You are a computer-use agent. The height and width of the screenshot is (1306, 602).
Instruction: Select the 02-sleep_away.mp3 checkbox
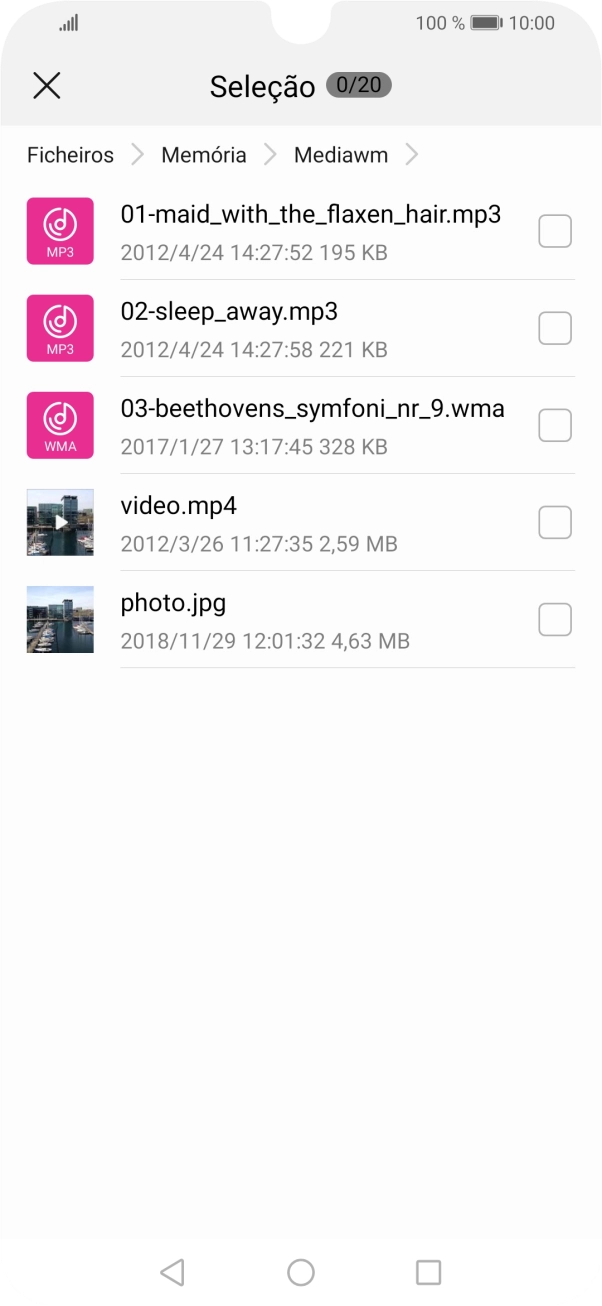pyautogui.click(x=555, y=328)
